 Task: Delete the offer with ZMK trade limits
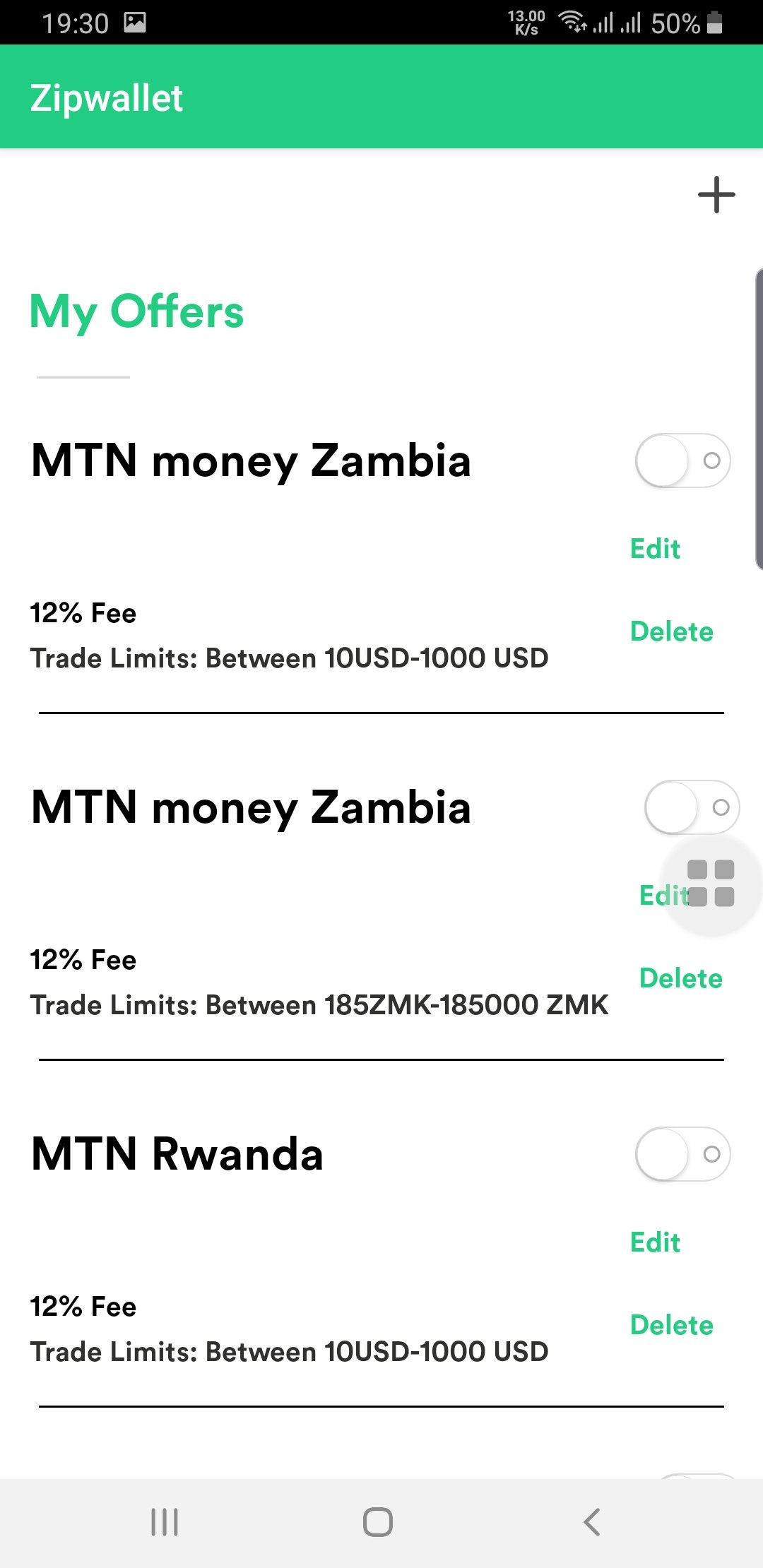tap(680, 978)
